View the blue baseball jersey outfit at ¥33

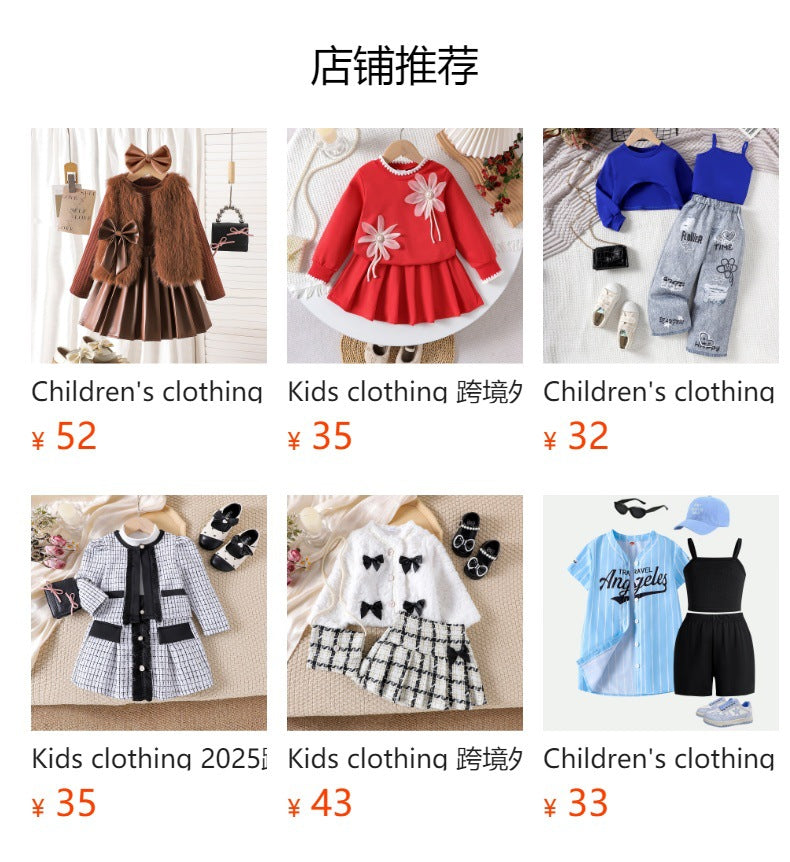[x=660, y=612]
